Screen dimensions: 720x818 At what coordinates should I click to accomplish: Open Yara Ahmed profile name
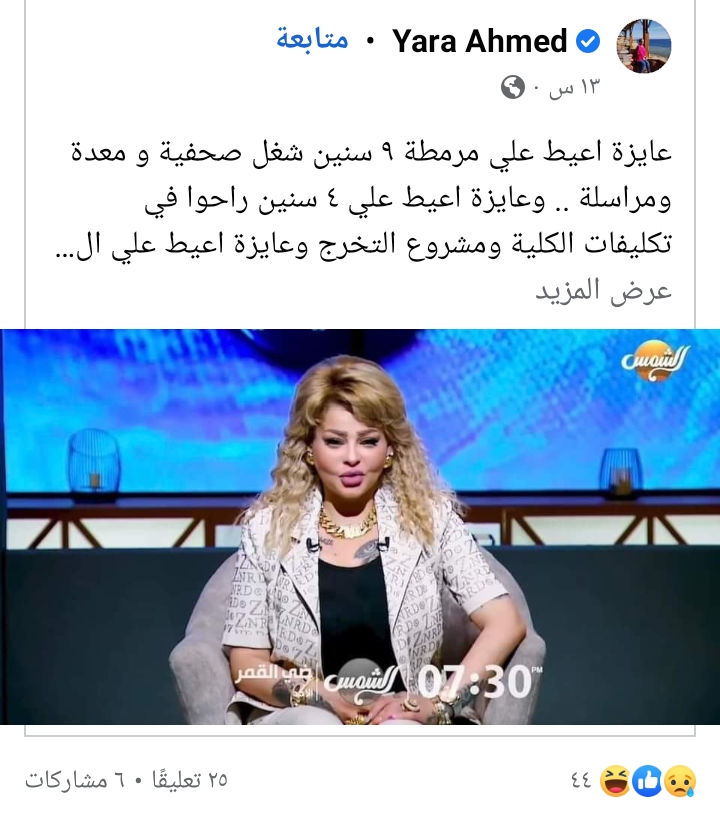point(480,41)
